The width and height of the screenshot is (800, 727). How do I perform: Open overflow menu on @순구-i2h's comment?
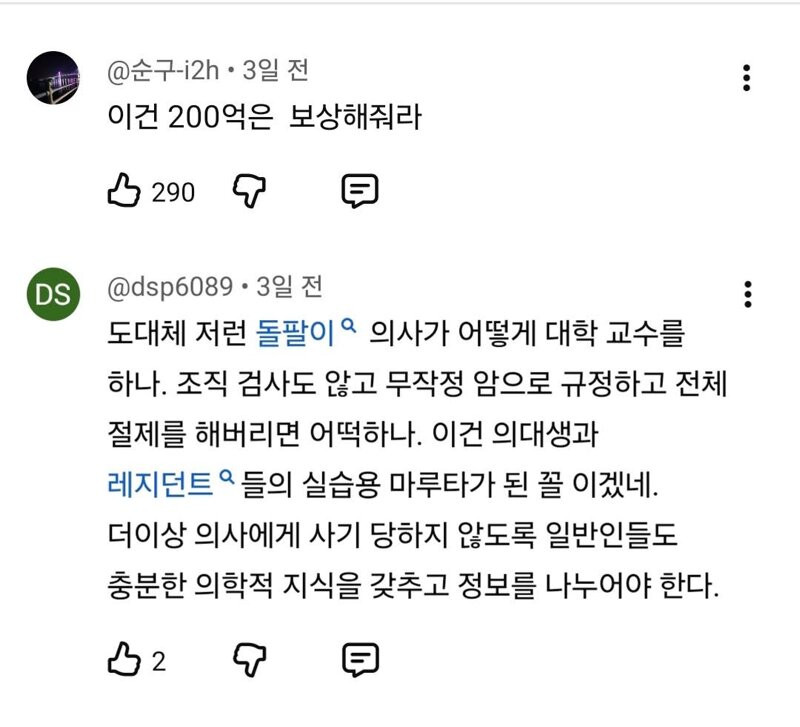(747, 78)
